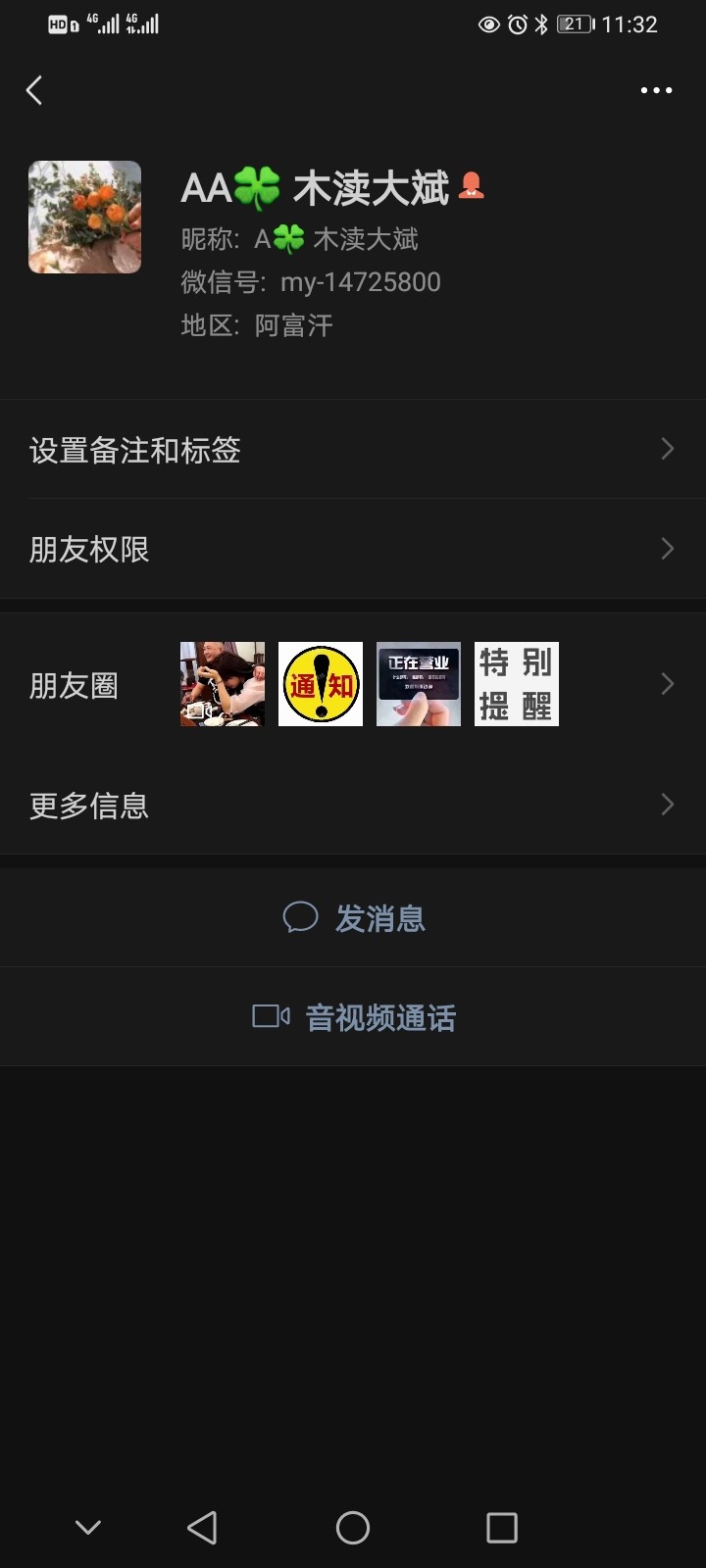Tap 发消息 to send a message
The height and width of the screenshot is (1568, 706).
[353, 918]
